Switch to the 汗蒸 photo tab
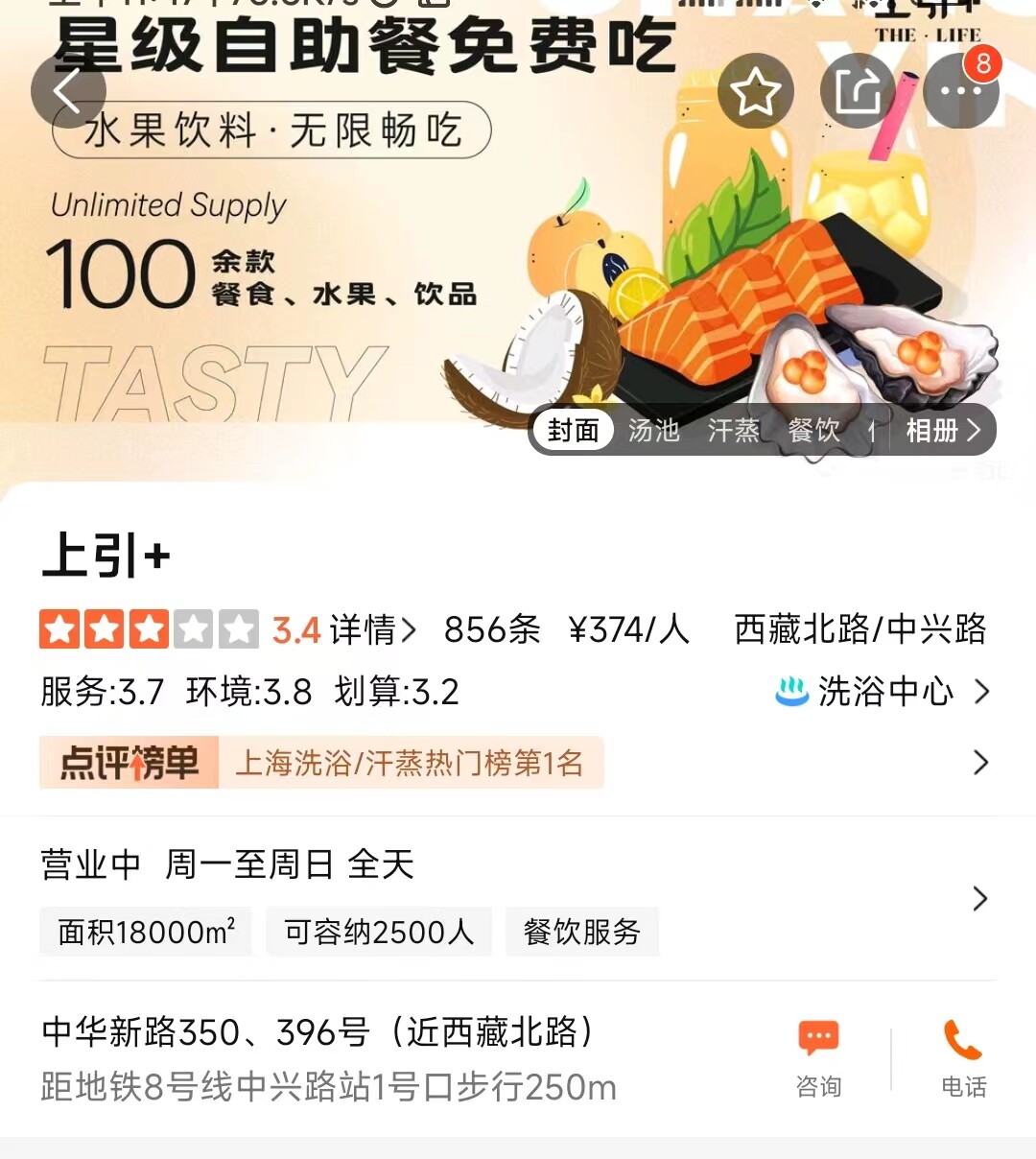This screenshot has width=1036, height=1159. coord(734,431)
